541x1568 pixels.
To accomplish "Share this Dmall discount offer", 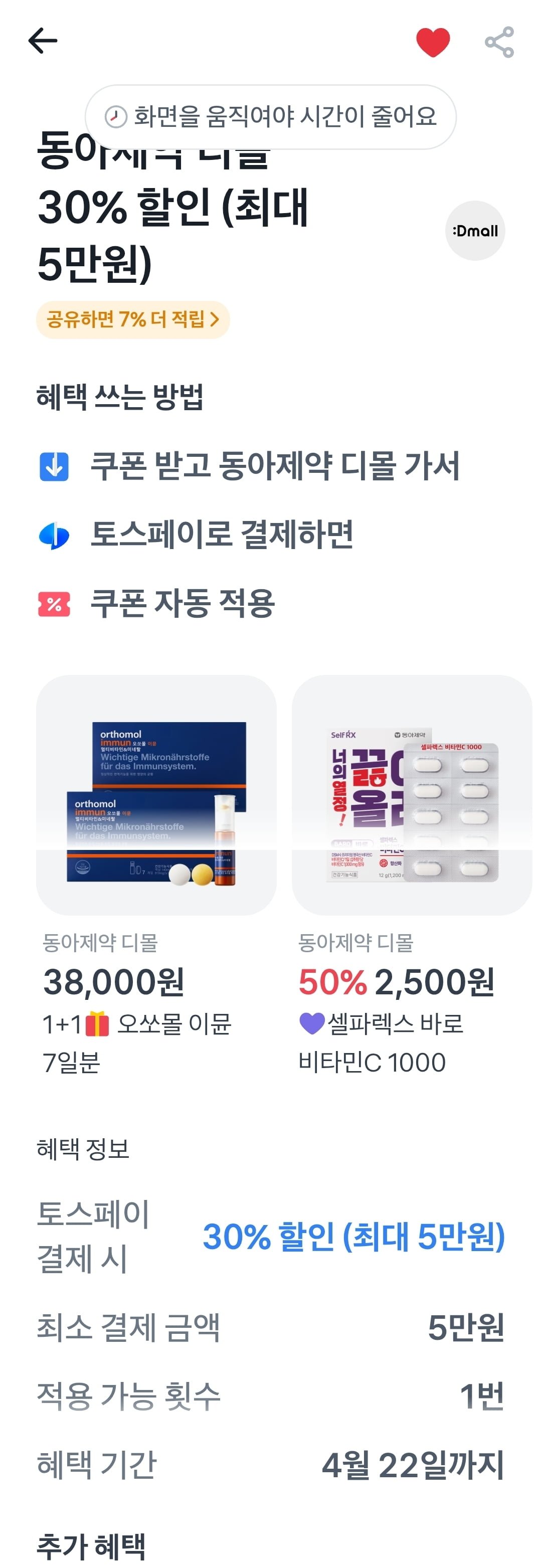I will (x=499, y=42).
